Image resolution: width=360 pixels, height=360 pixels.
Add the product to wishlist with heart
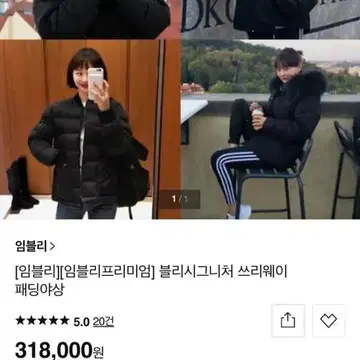[329, 321]
